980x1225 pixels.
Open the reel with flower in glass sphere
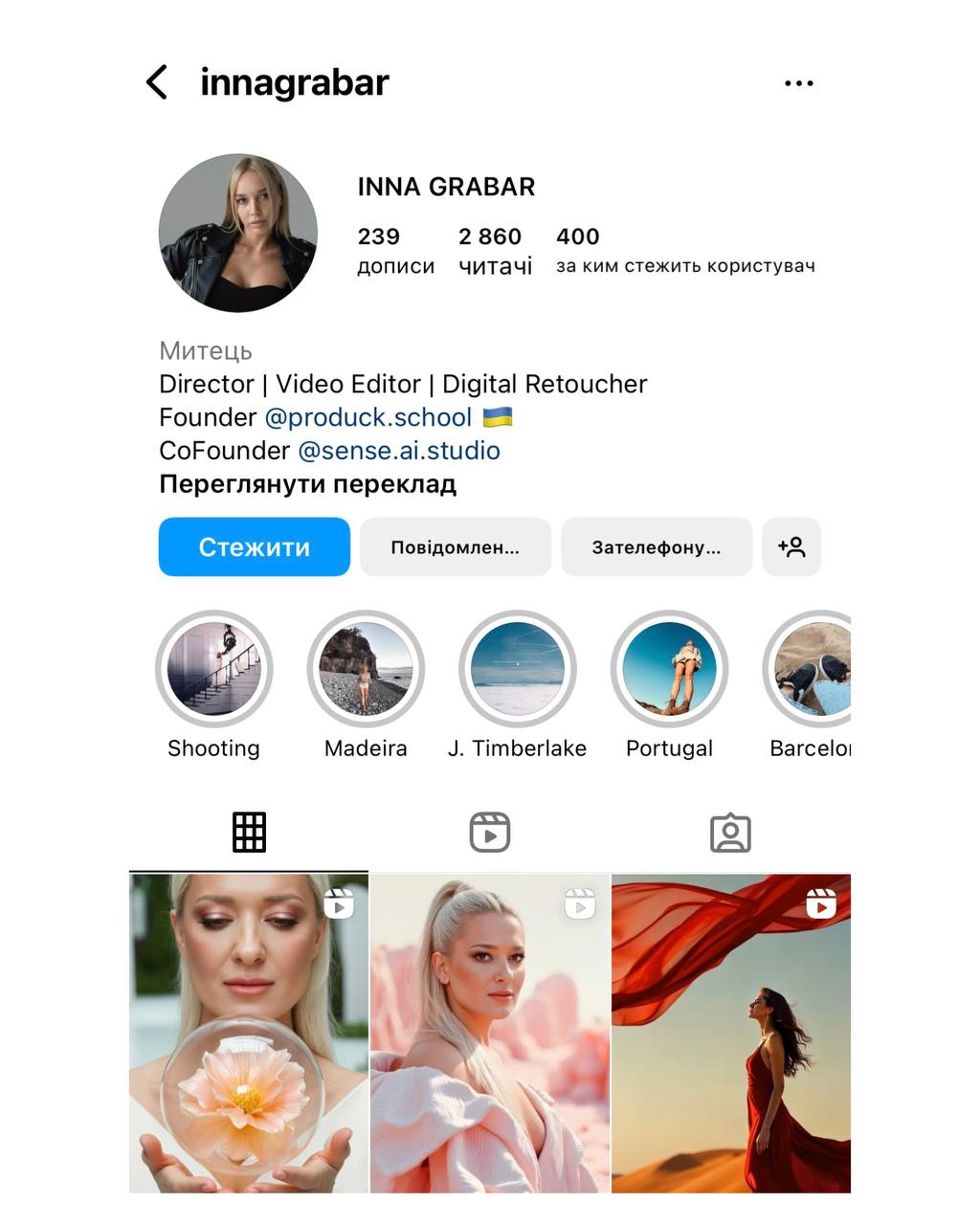tap(249, 1034)
